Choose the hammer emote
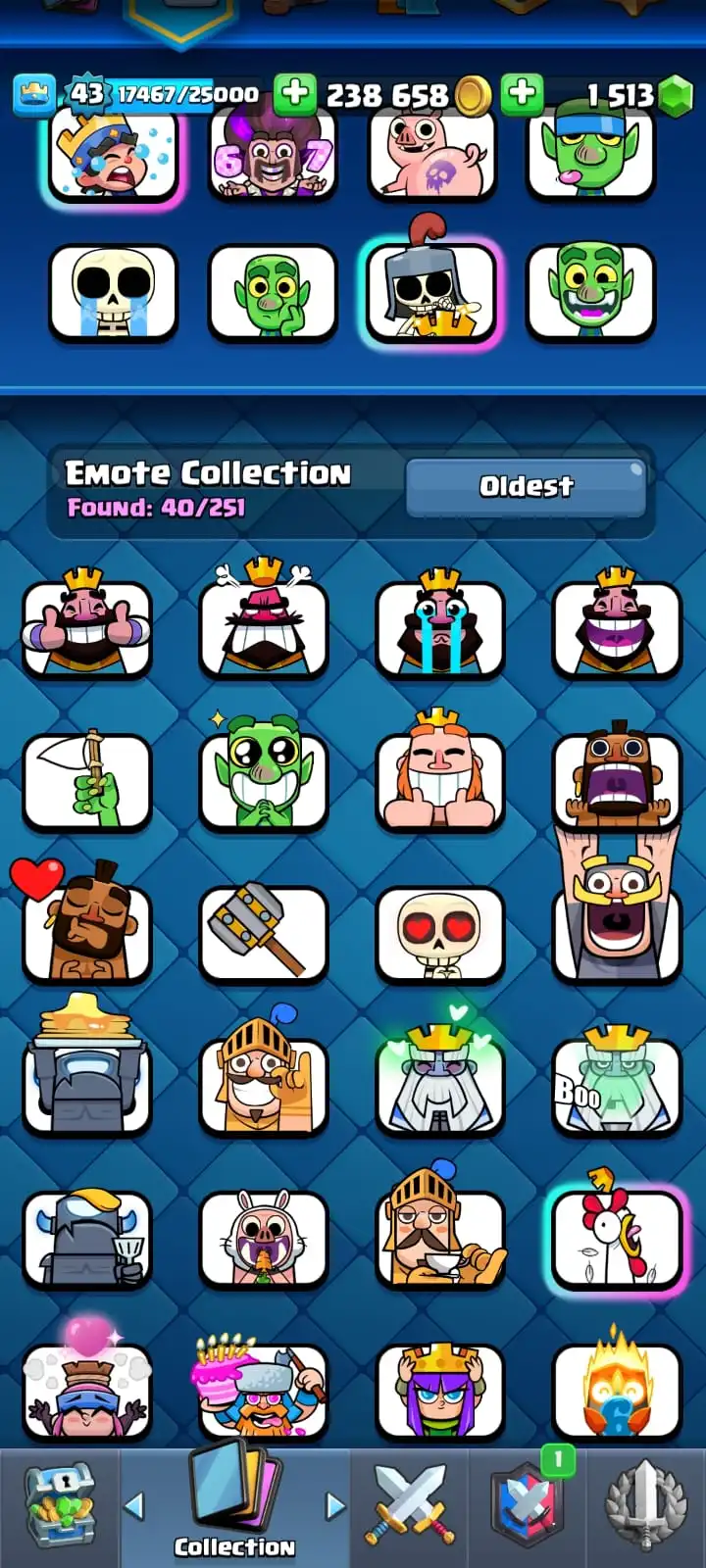 (x=264, y=934)
